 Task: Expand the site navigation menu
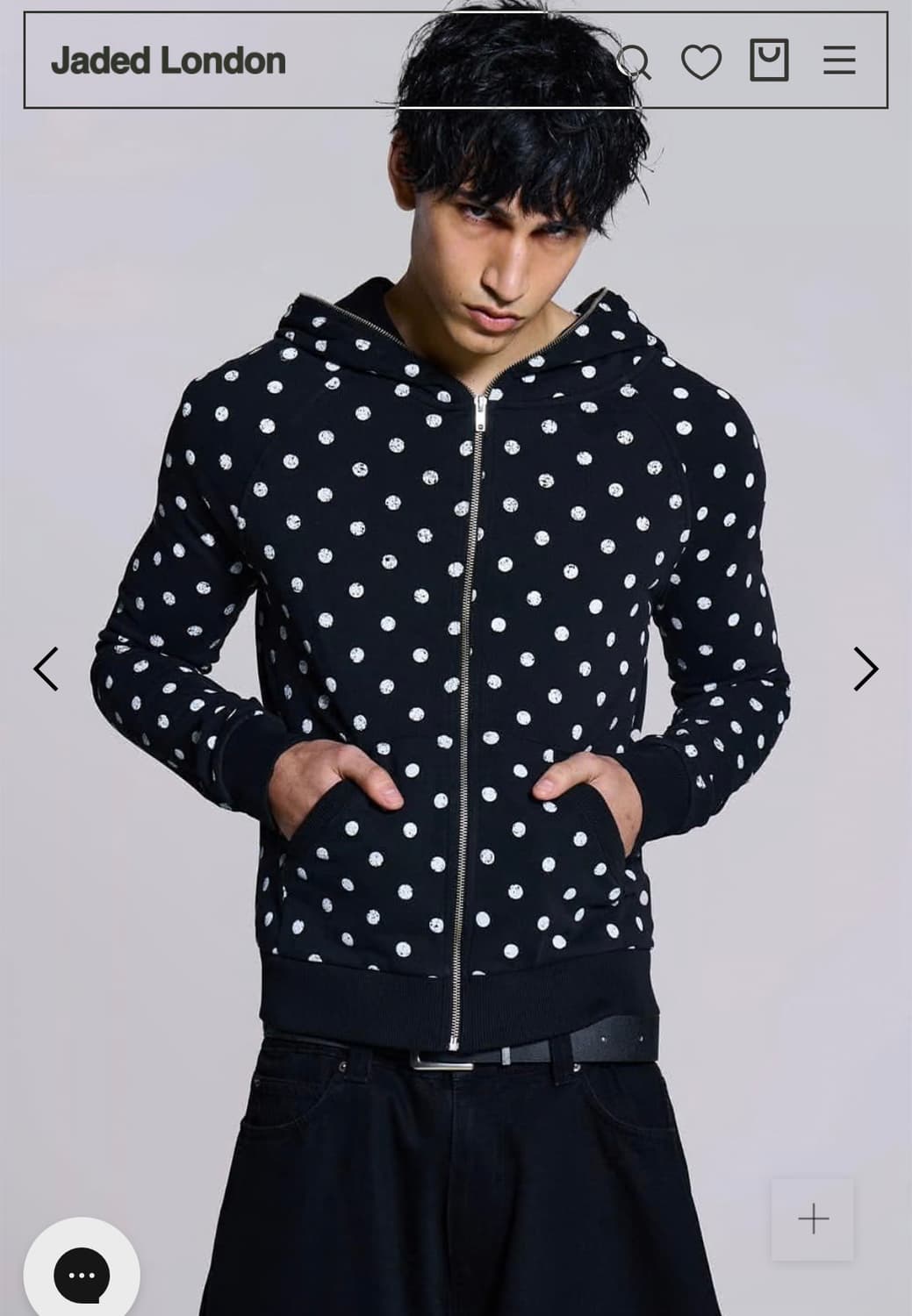pos(841,61)
